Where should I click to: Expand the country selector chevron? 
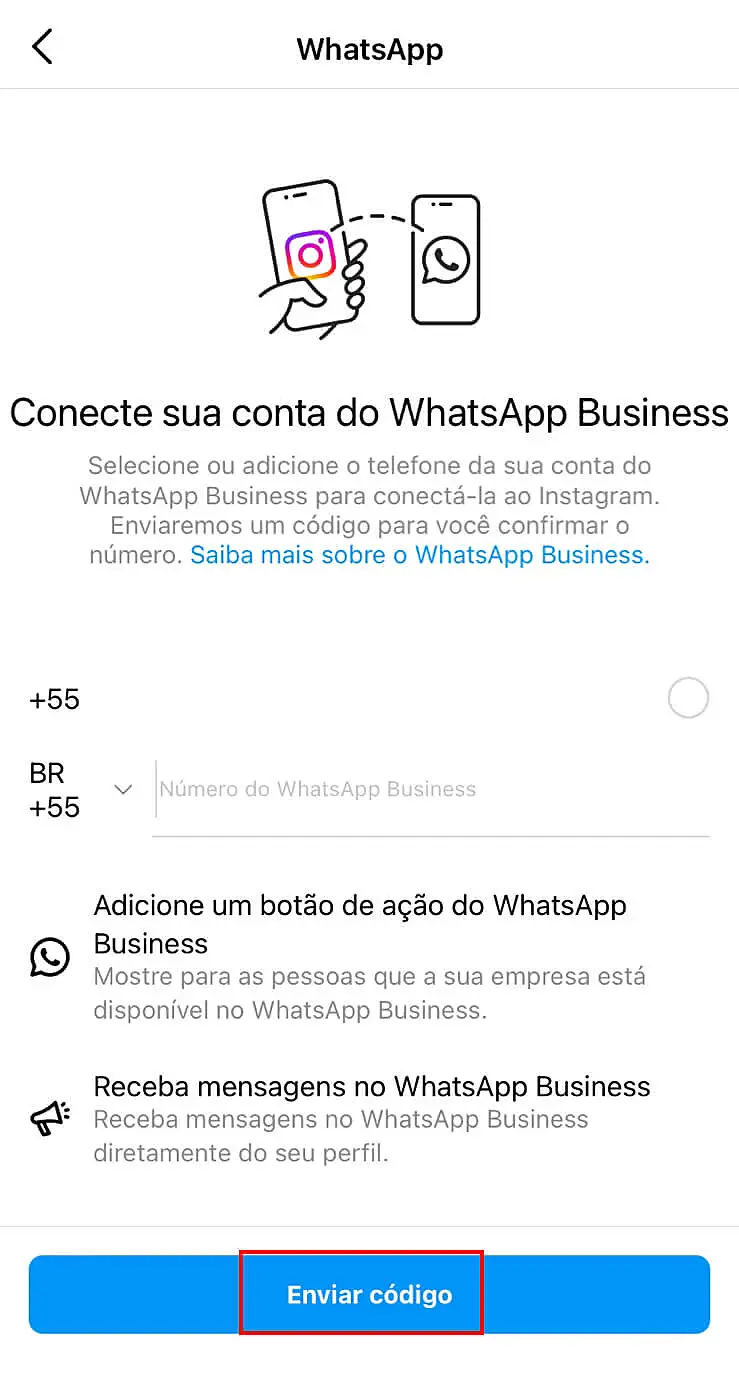[x=122, y=789]
